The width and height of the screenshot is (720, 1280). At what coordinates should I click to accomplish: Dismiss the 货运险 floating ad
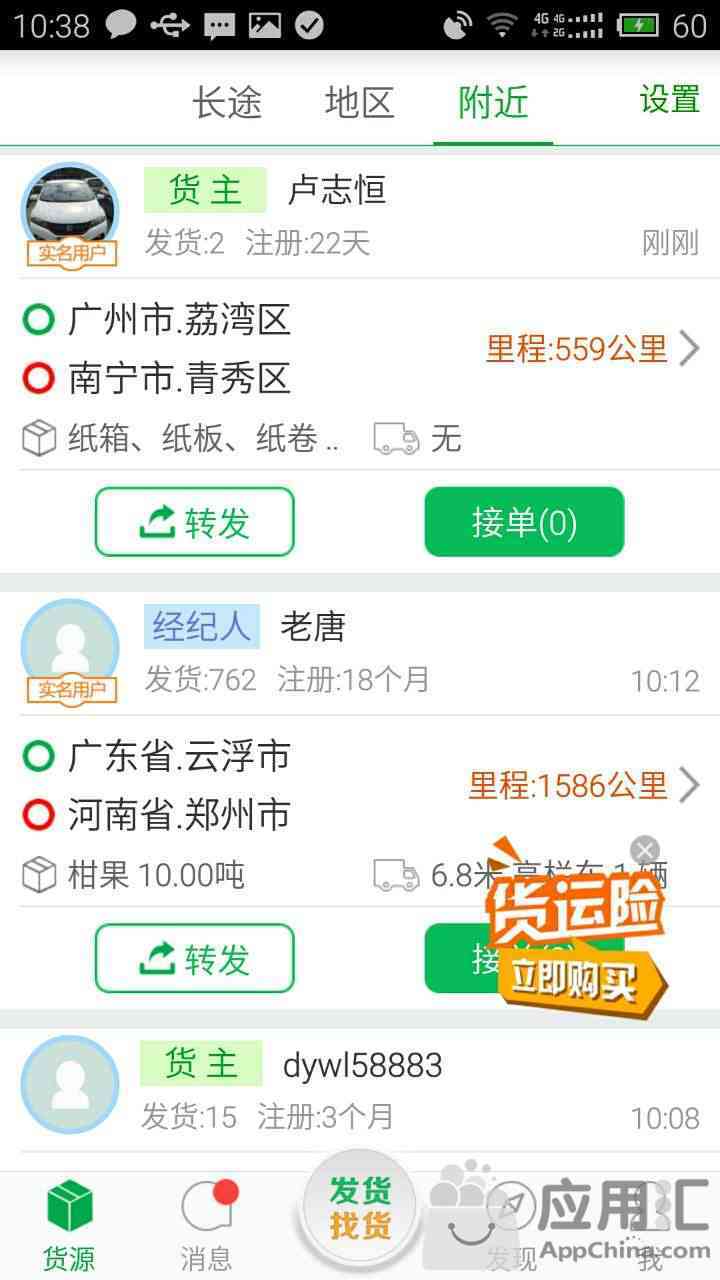pyautogui.click(x=645, y=850)
